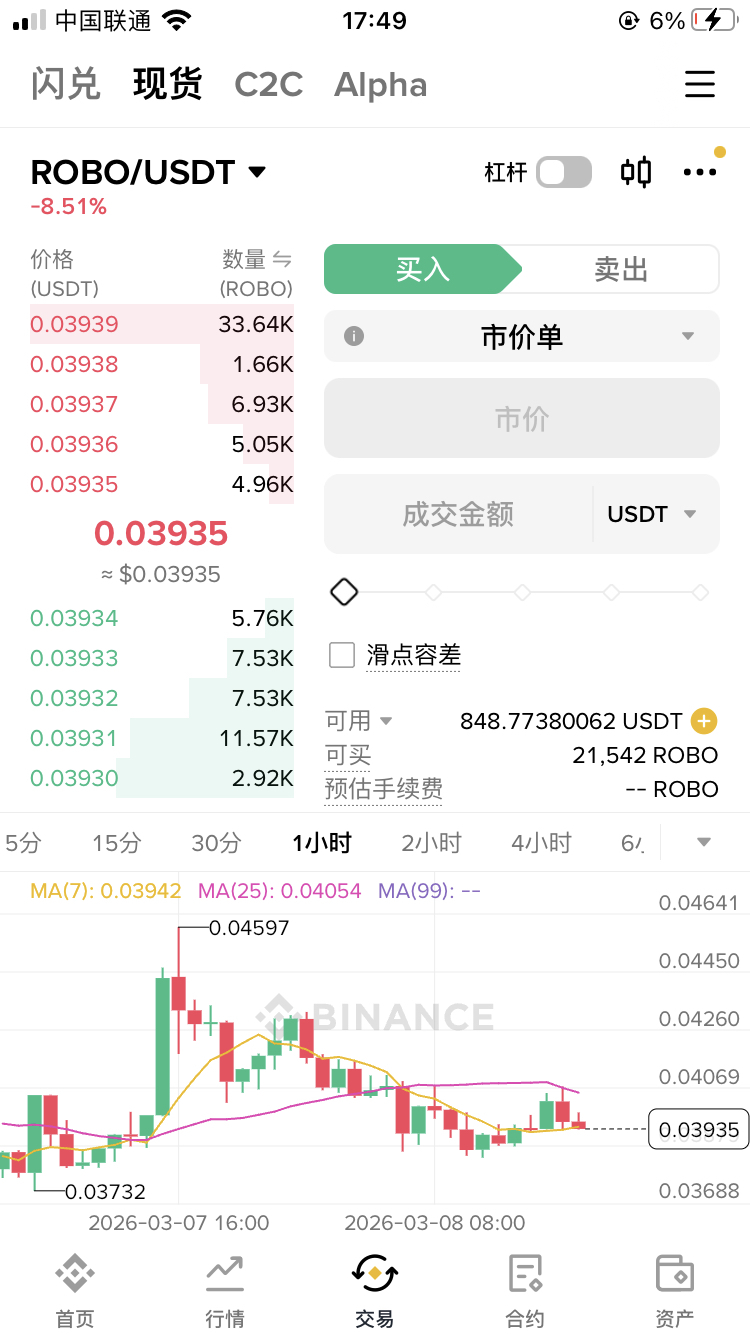Viewport: 750px width, 1334px height.
Task: Check the 滑点容差 box
Action: (343, 655)
